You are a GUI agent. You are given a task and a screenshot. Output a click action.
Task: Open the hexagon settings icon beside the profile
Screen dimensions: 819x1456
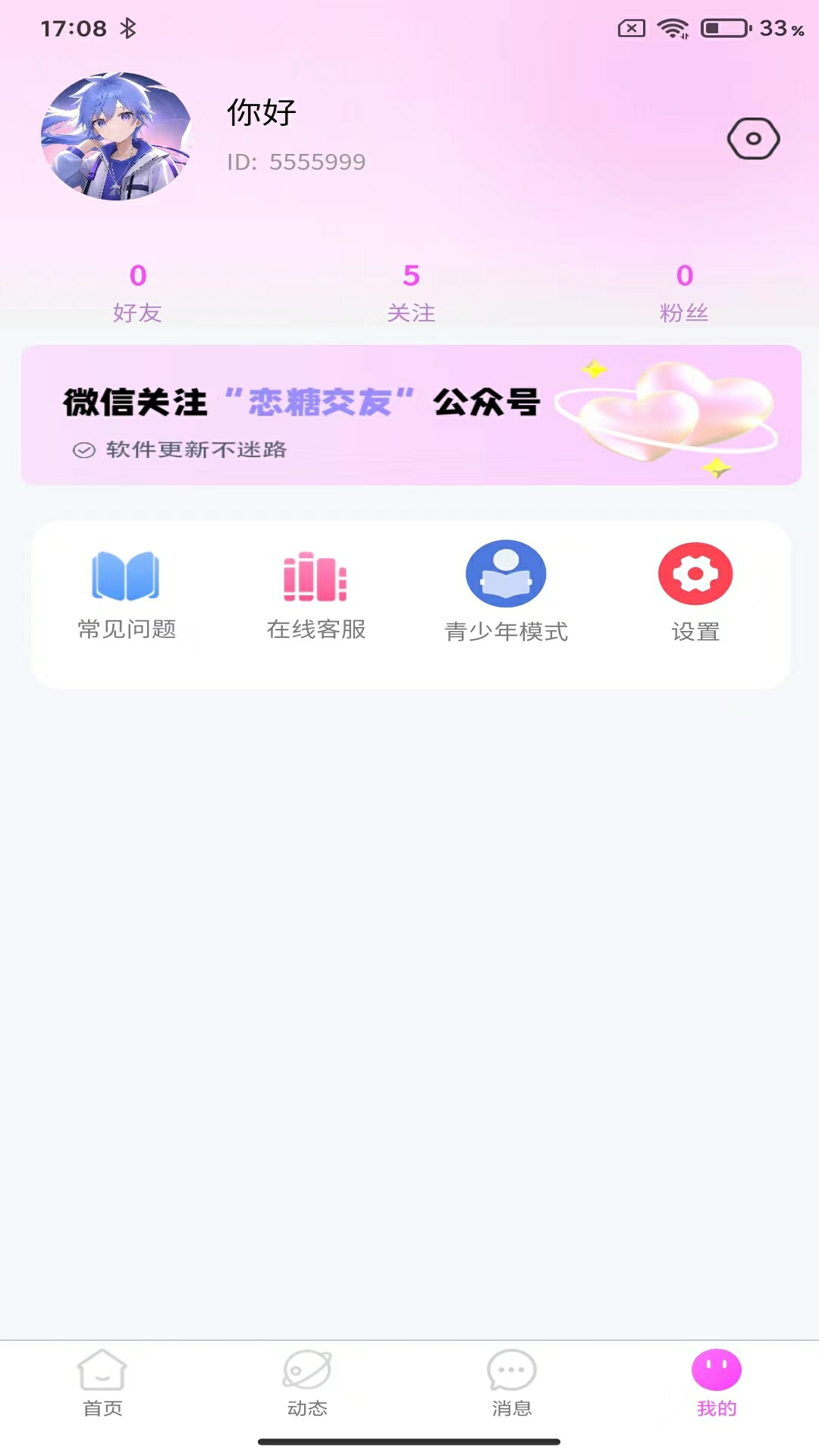coord(753,139)
